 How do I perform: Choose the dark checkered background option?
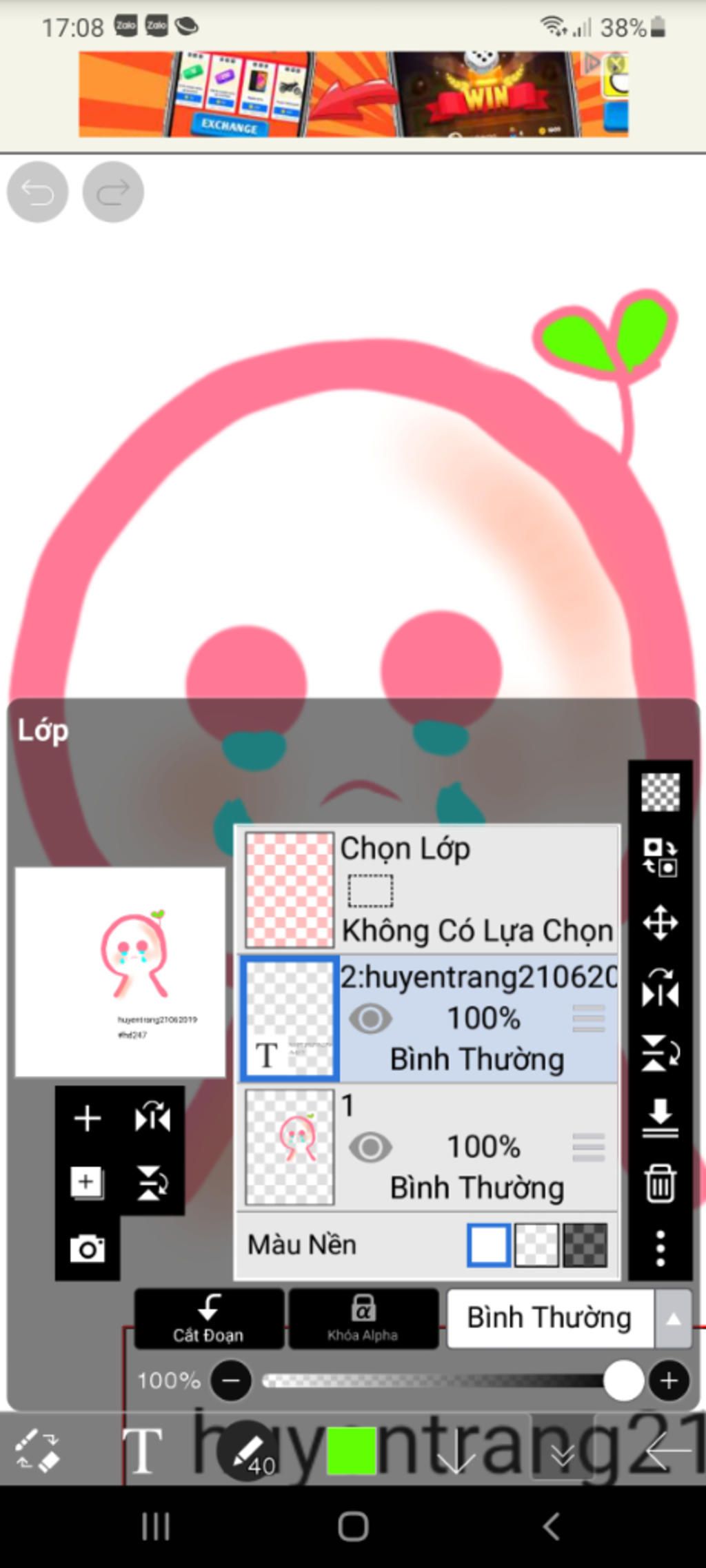585,1245
